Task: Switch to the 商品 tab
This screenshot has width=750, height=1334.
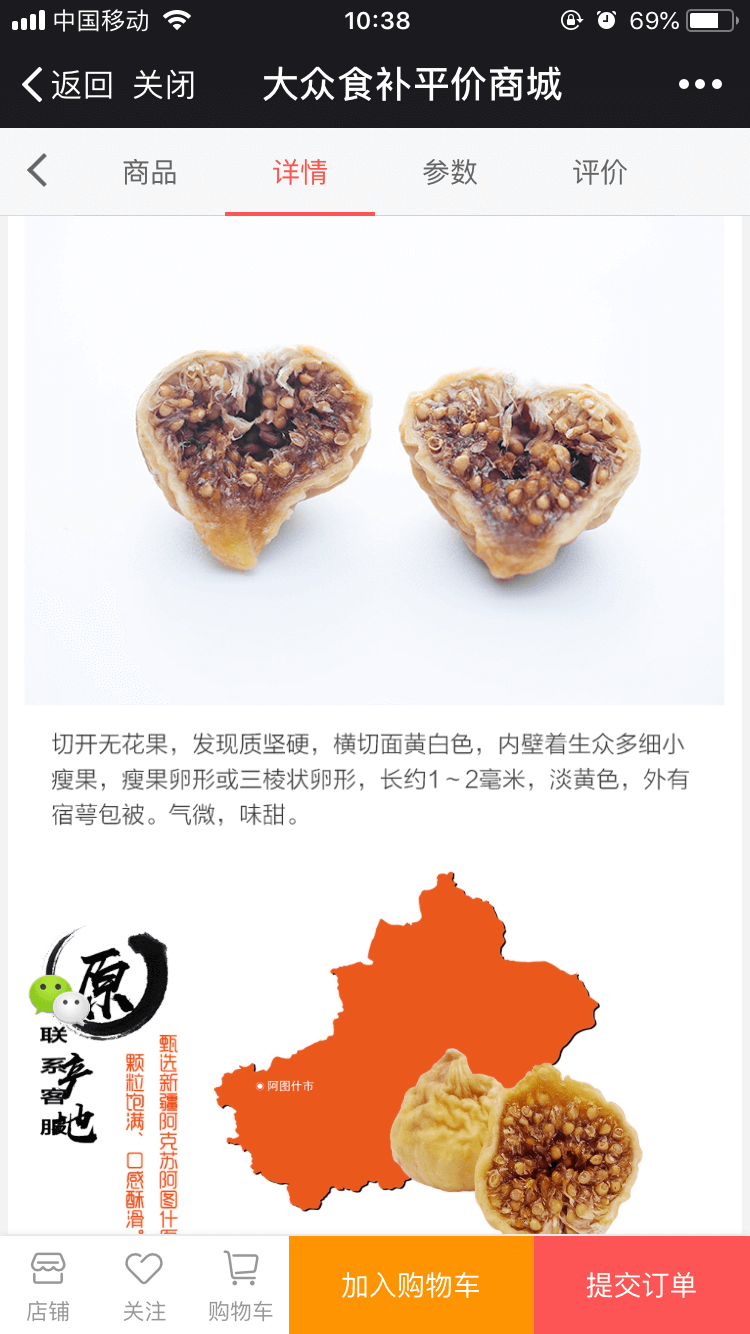Action: (x=150, y=172)
